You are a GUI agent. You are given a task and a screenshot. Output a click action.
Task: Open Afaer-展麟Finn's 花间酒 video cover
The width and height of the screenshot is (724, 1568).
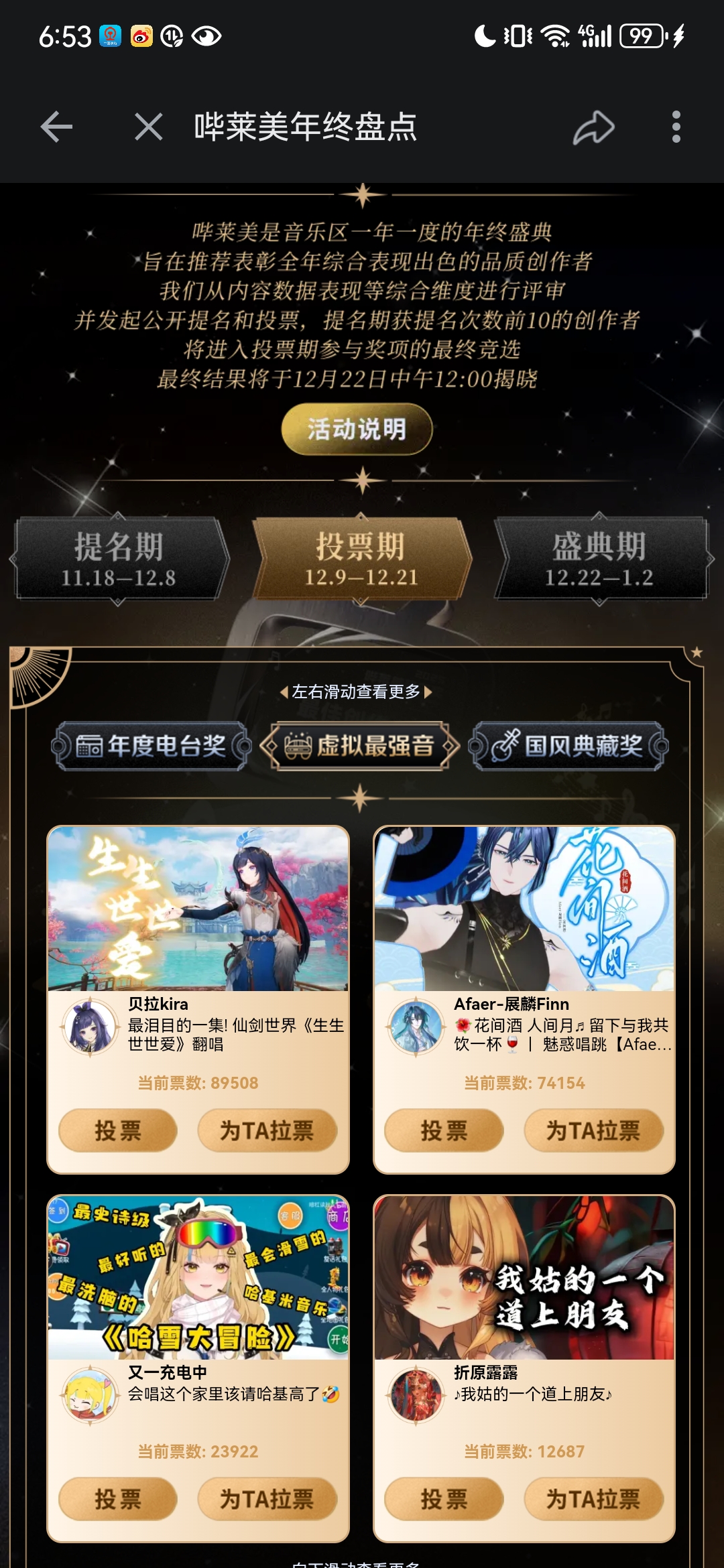tap(524, 909)
